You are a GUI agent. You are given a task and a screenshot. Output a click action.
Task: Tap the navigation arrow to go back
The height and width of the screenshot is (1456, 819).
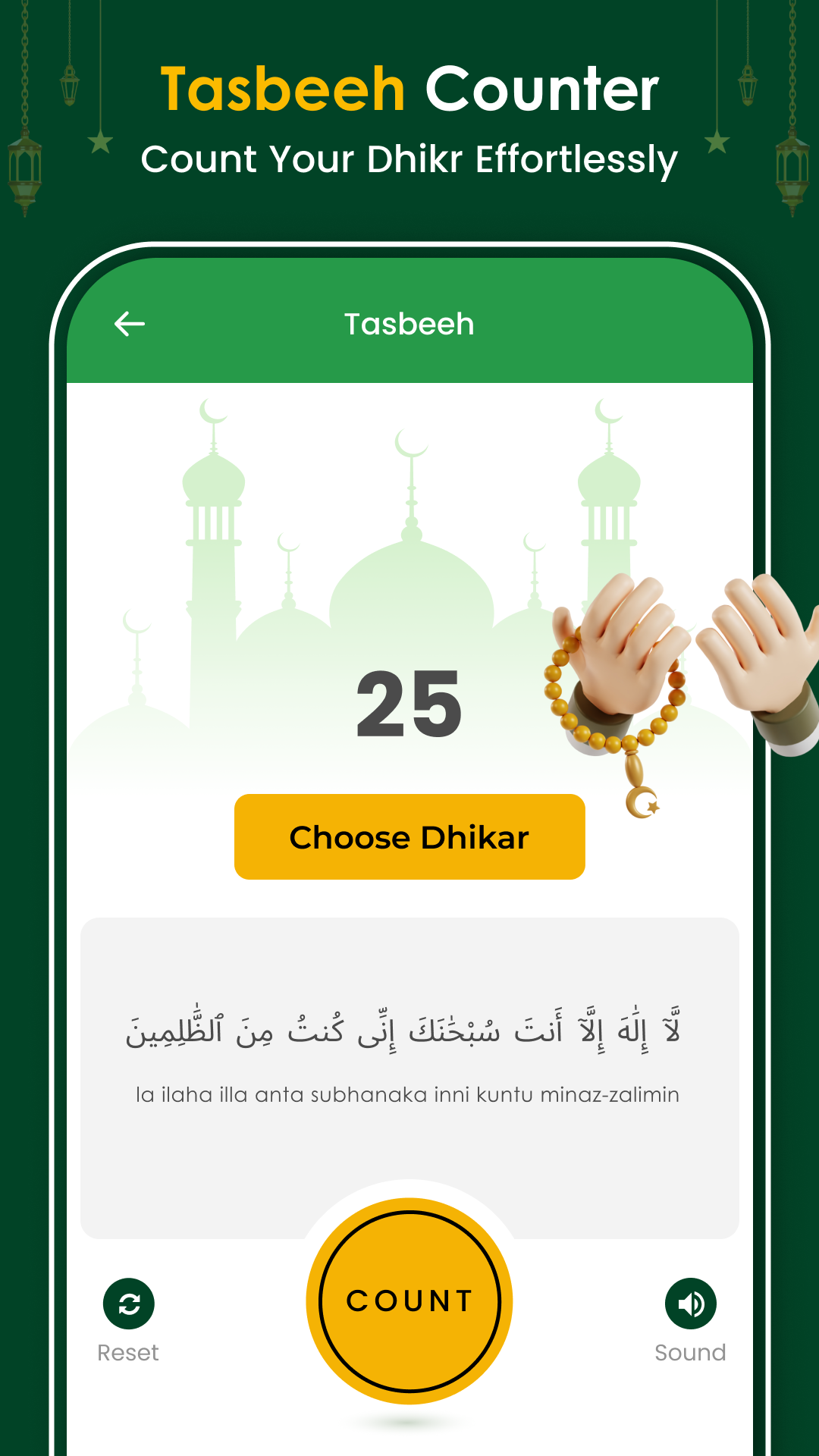click(129, 323)
